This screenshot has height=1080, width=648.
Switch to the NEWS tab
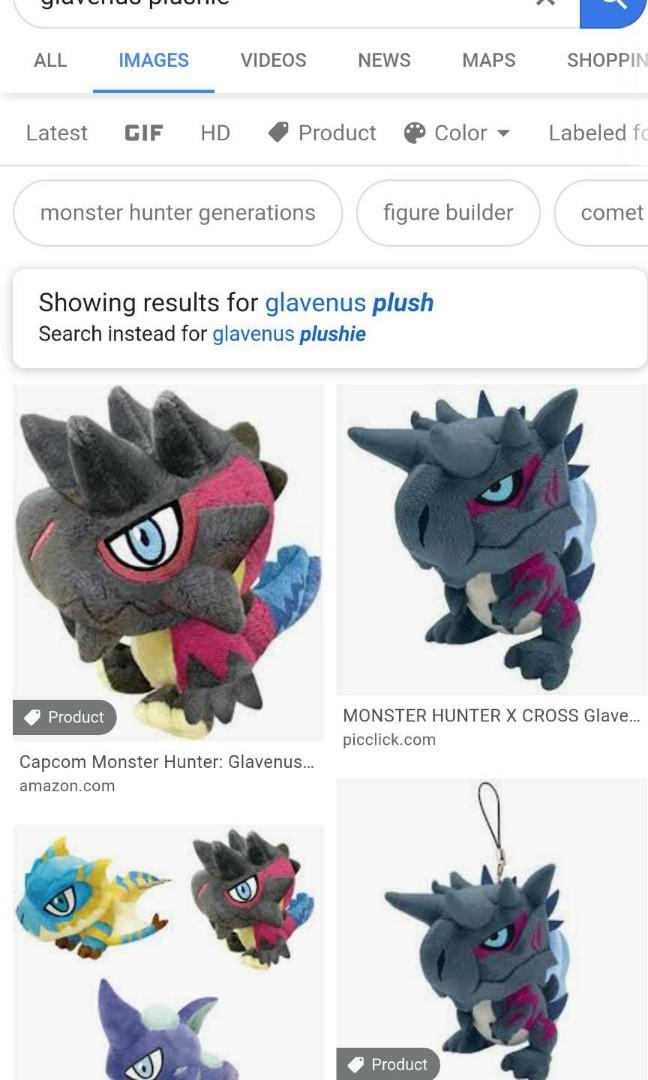click(384, 60)
